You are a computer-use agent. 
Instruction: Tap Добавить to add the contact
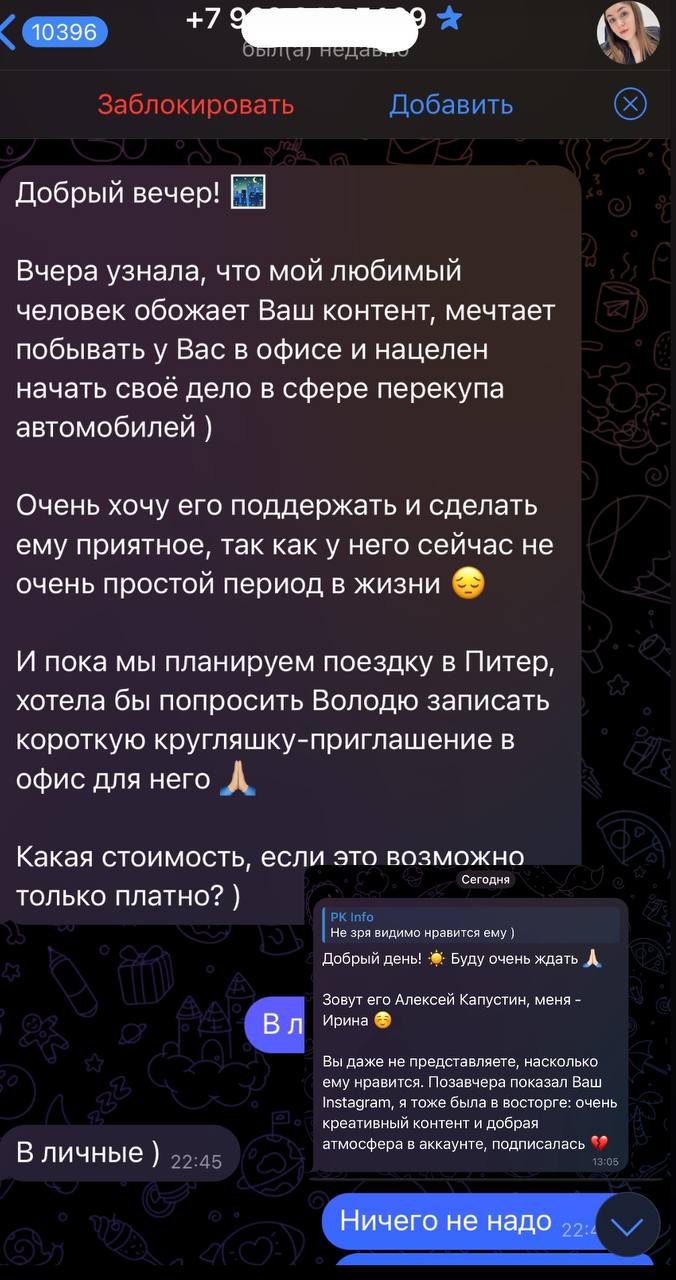(451, 104)
